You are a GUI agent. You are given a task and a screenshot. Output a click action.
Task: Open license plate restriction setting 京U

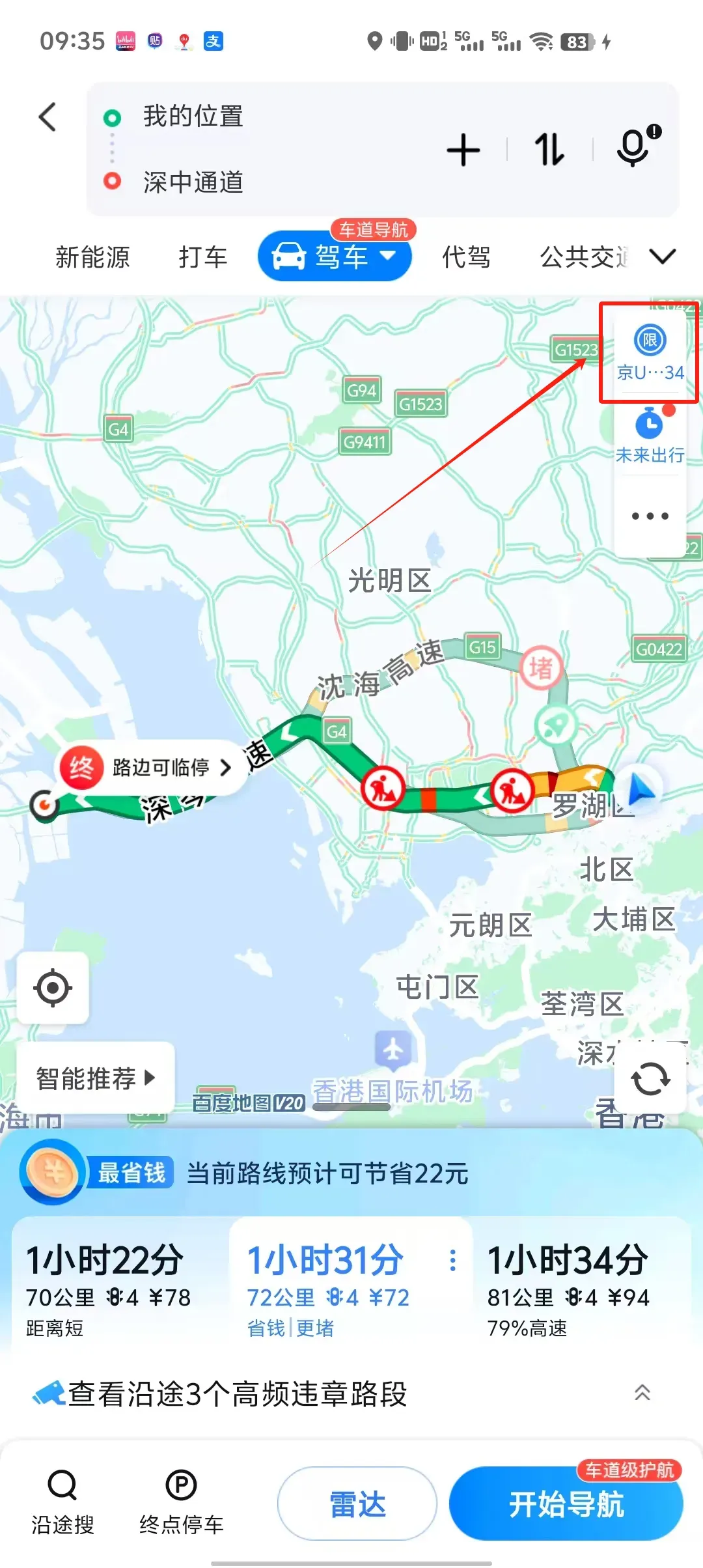click(650, 353)
